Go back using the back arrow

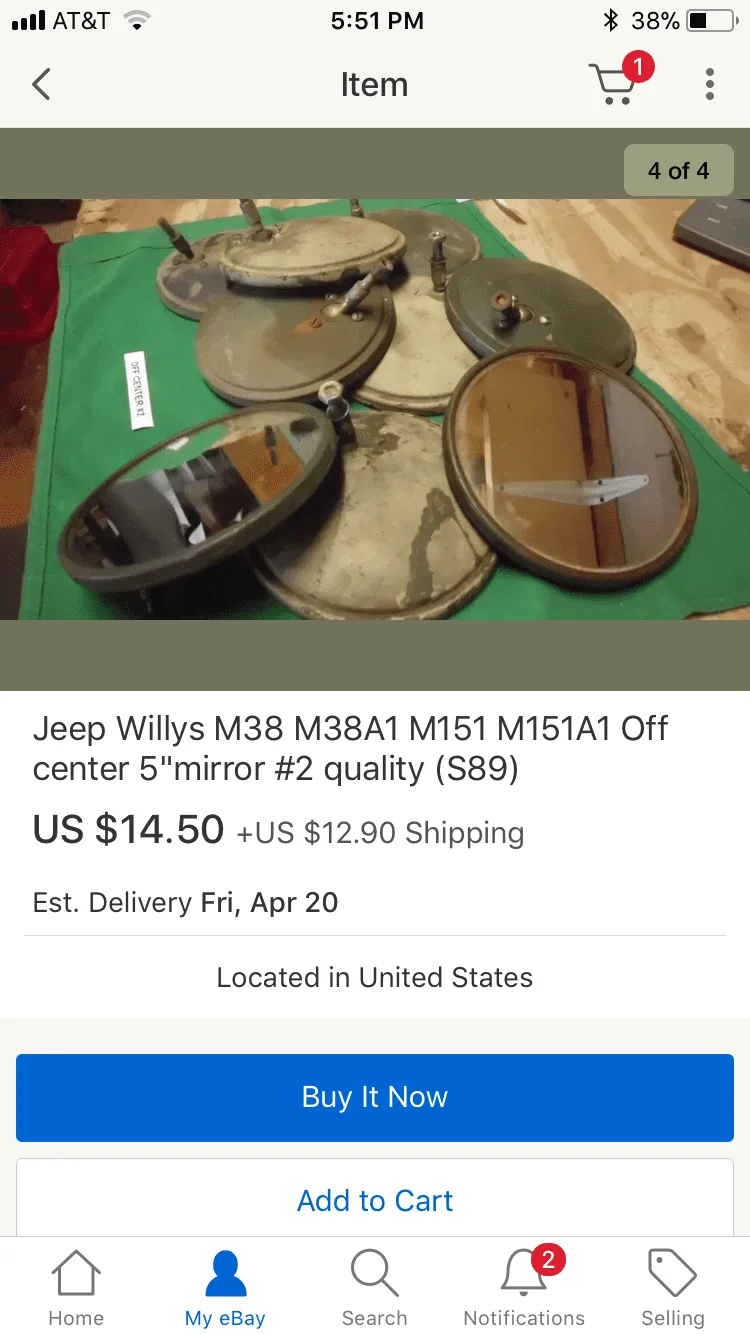pos(41,85)
